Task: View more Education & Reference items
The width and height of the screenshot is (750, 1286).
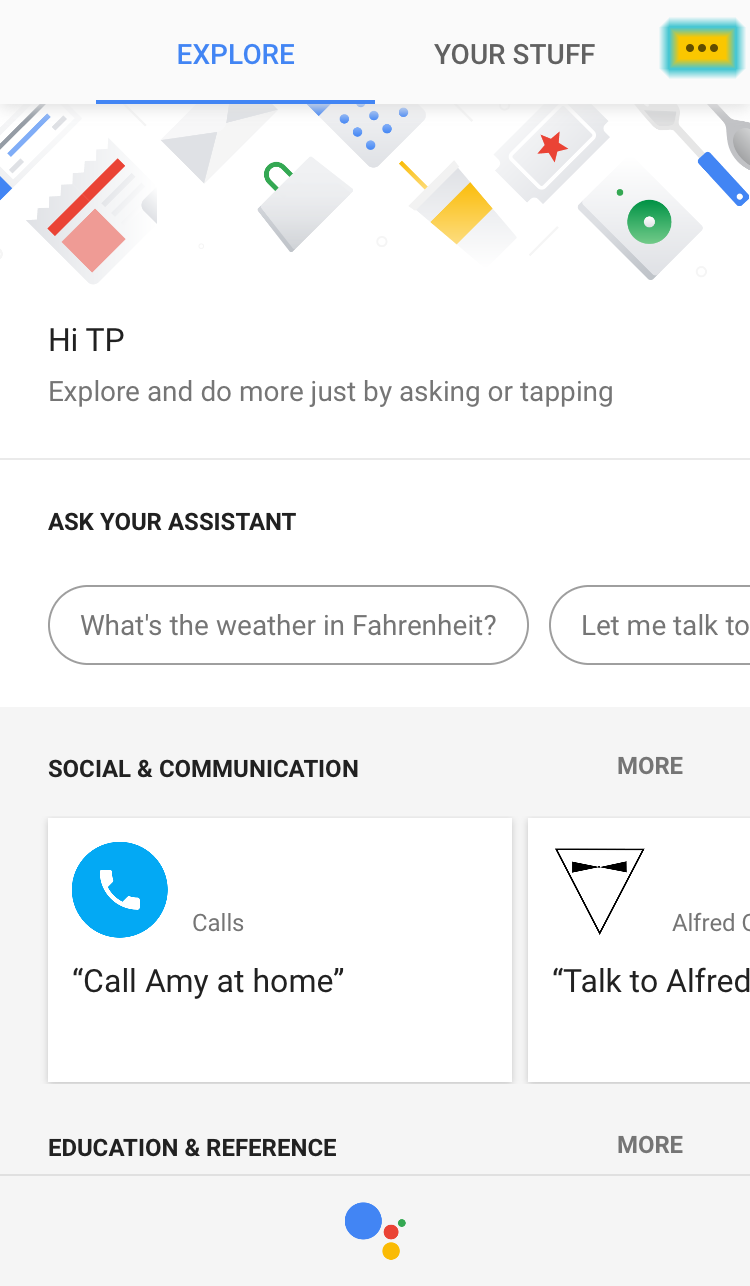Action: point(650,1145)
